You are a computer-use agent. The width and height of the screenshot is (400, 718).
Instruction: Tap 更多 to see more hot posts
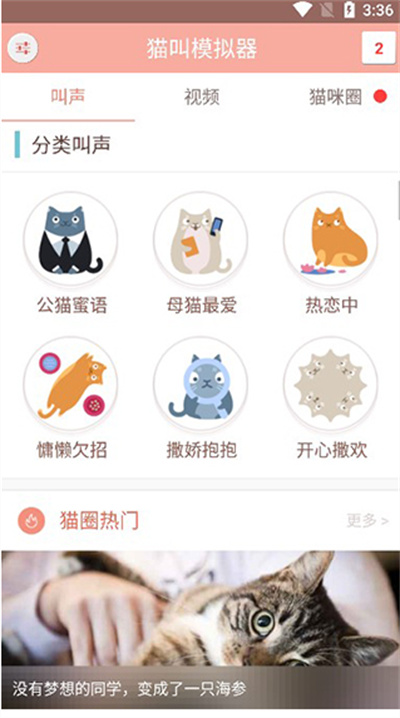coord(368,521)
